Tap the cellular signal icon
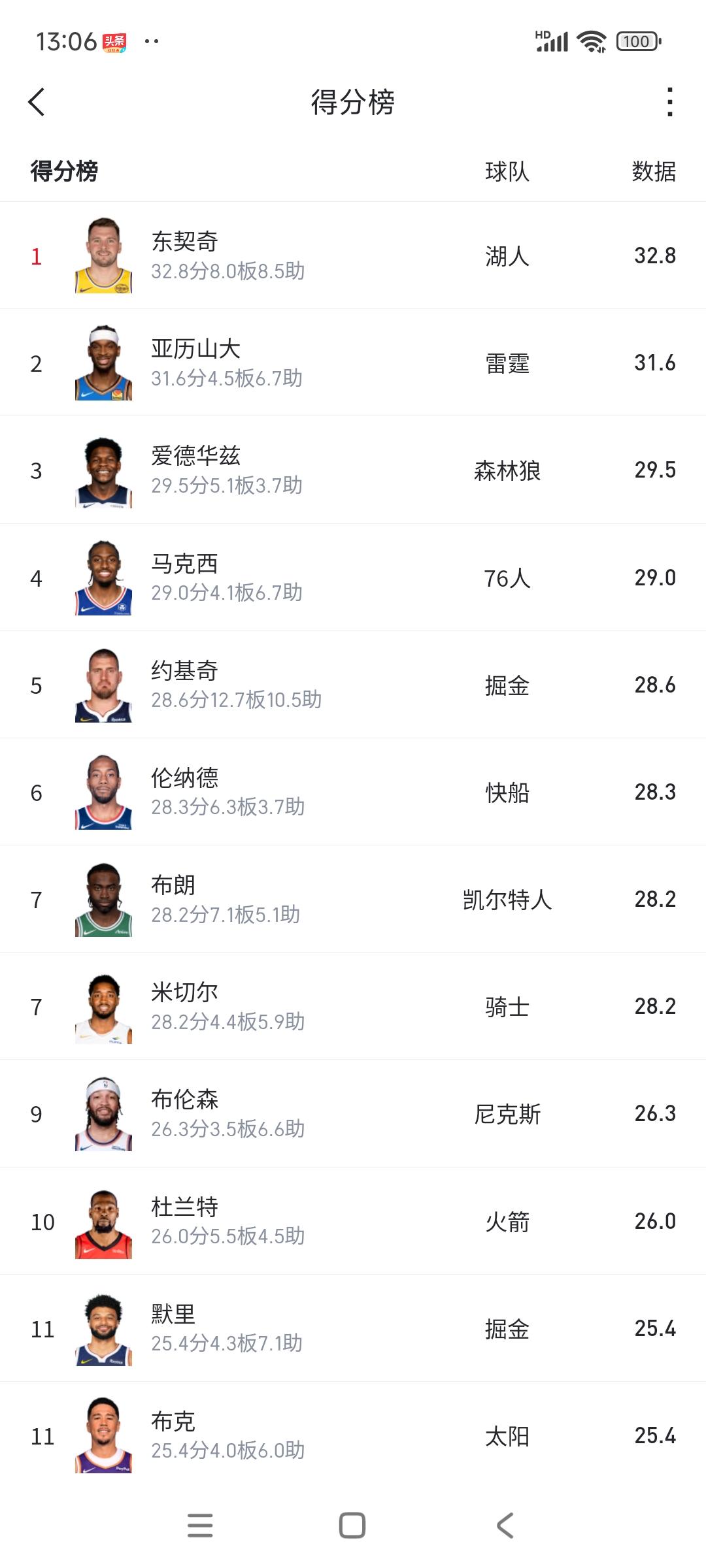This screenshot has height=1568, width=706. coord(552,41)
